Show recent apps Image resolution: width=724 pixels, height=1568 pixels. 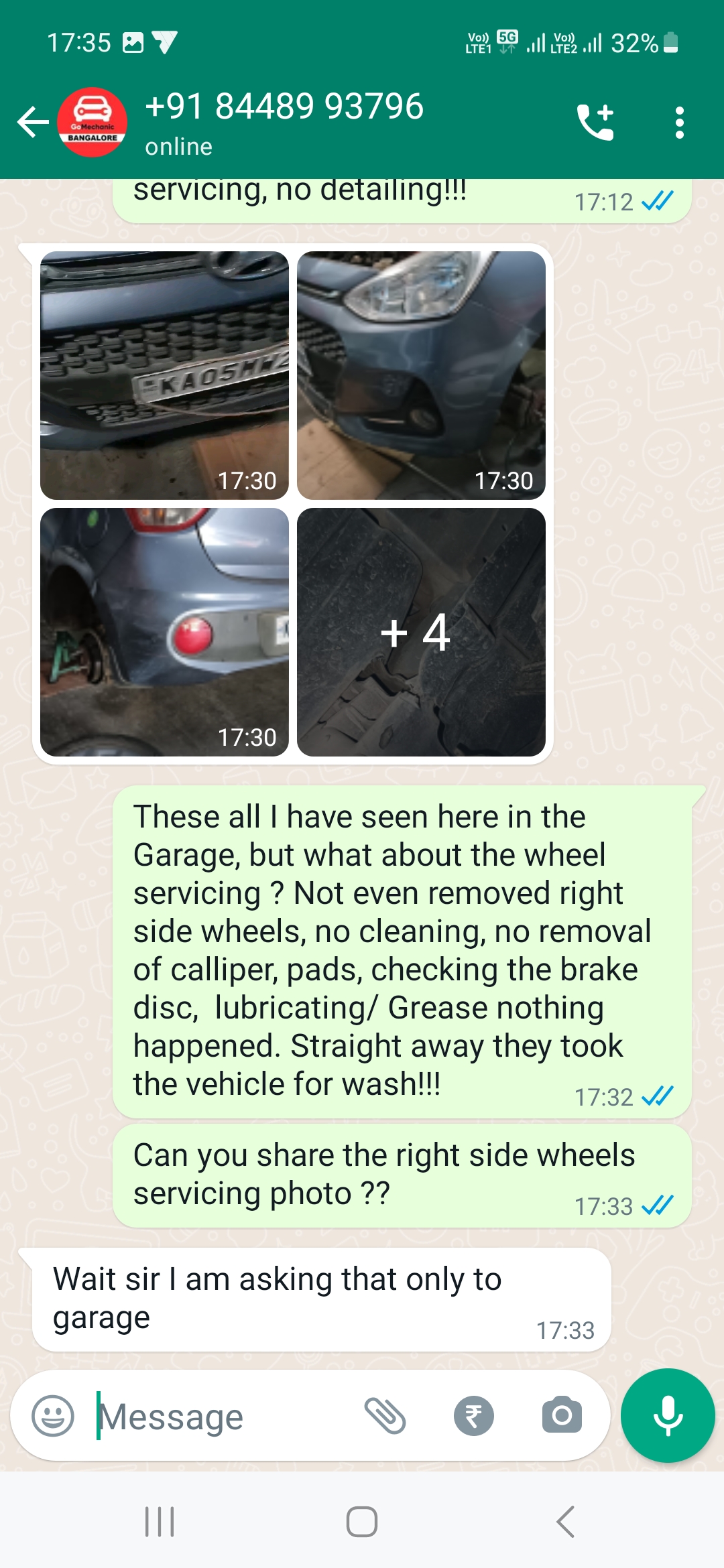point(160,1522)
